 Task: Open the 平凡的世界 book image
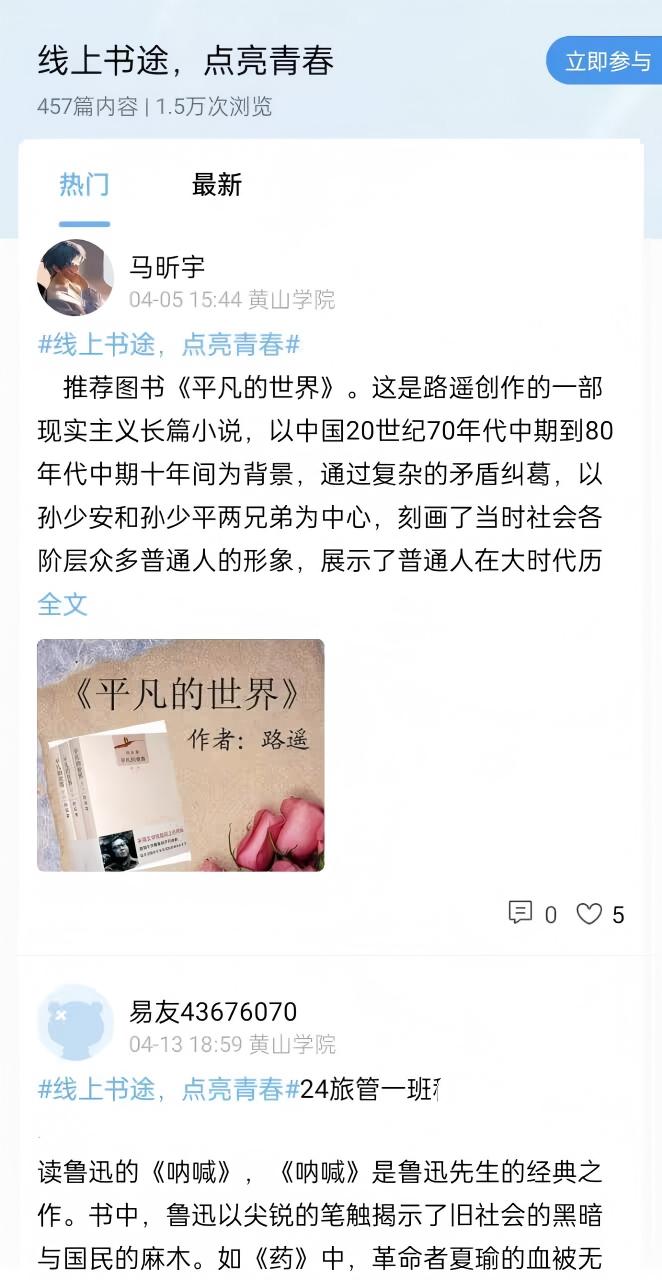click(181, 755)
